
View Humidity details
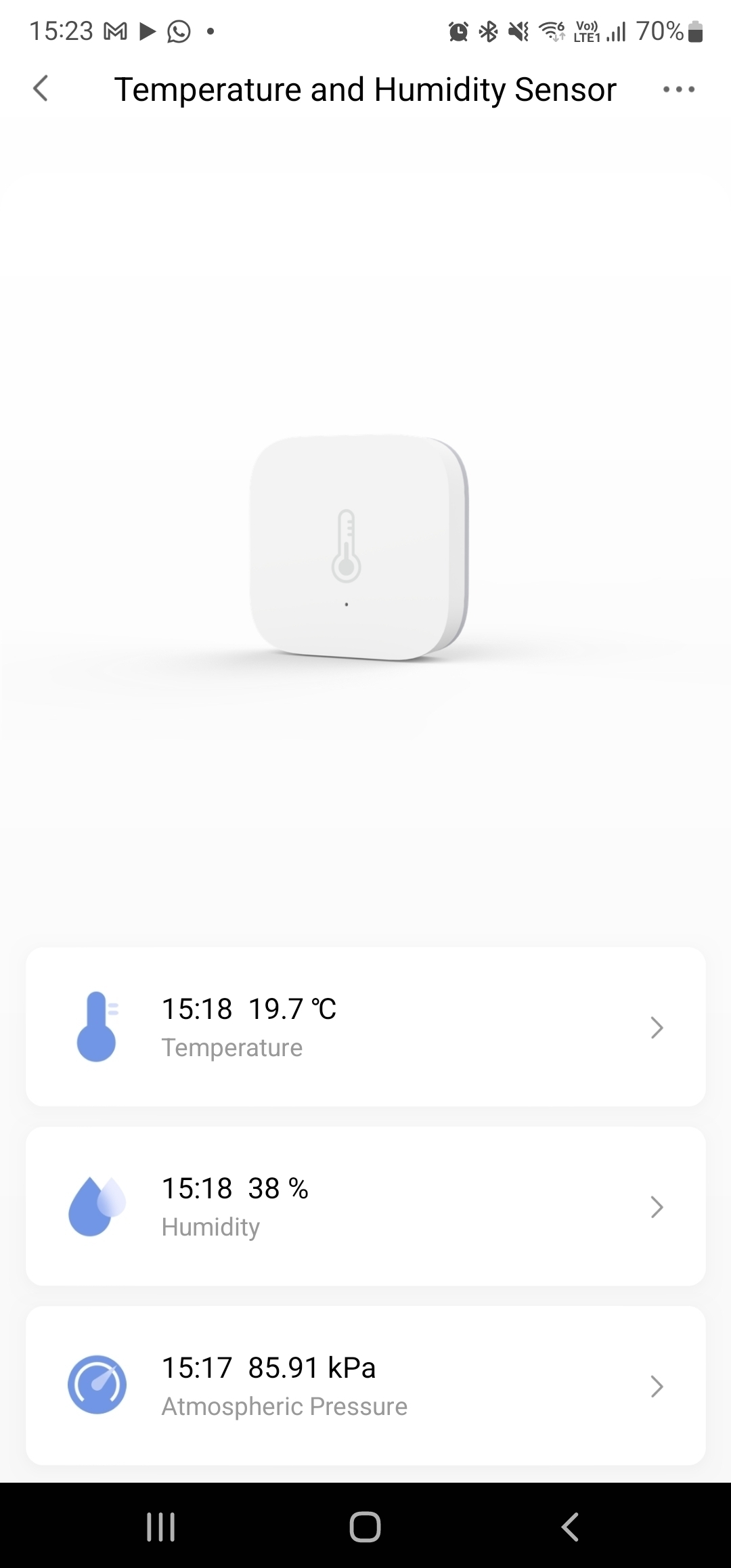click(x=365, y=1206)
